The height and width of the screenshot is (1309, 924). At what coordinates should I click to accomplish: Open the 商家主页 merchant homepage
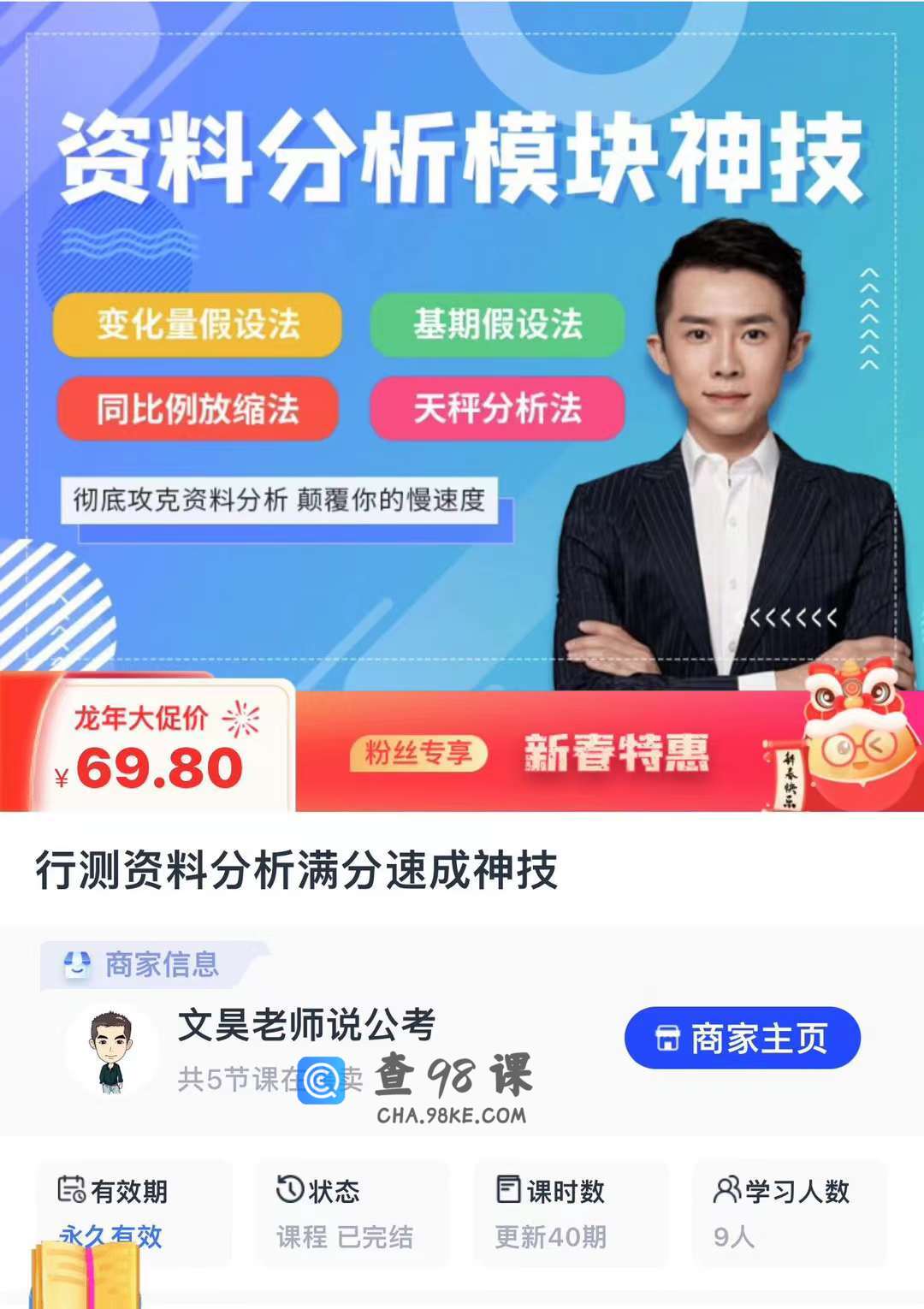(742, 1038)
